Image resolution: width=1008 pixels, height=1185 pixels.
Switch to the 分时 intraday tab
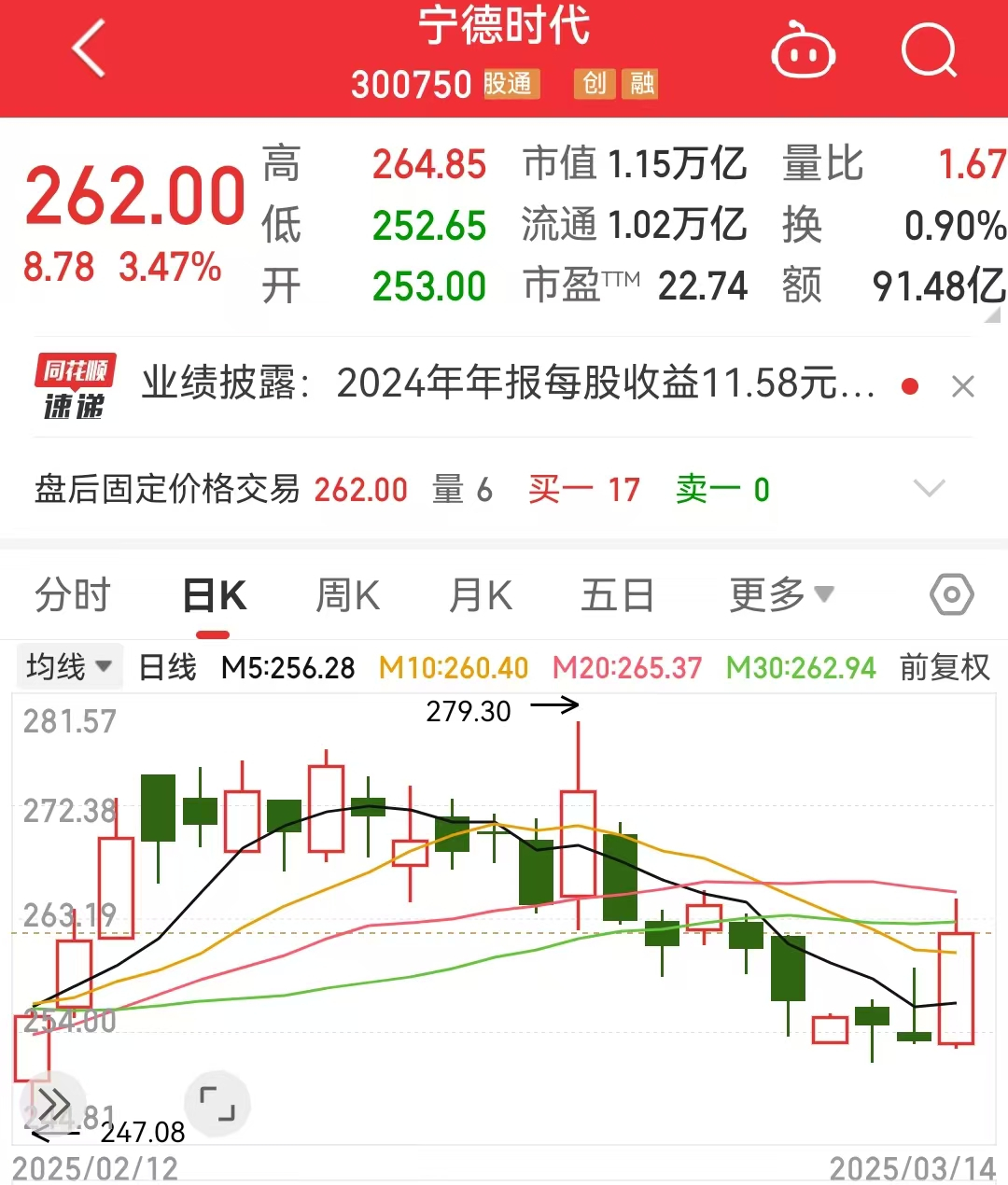(73, 594)
